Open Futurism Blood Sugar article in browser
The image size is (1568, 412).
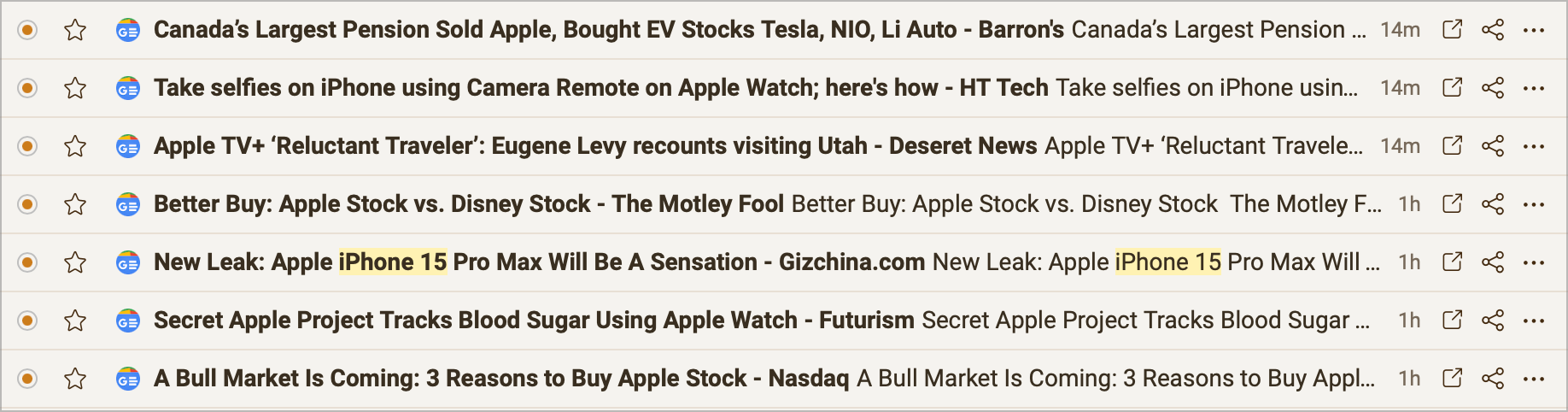1452,321
